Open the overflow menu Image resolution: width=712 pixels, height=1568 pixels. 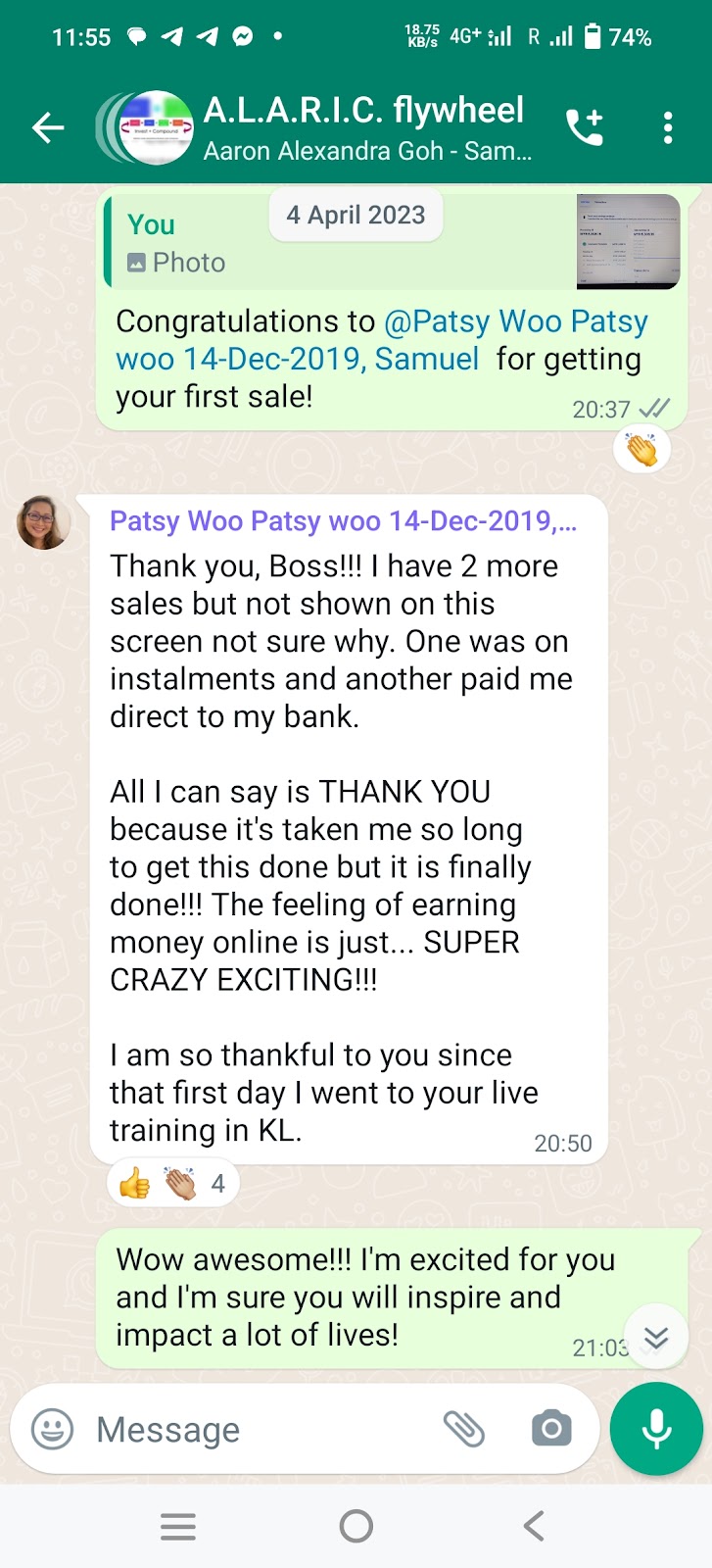coord(668,127)
